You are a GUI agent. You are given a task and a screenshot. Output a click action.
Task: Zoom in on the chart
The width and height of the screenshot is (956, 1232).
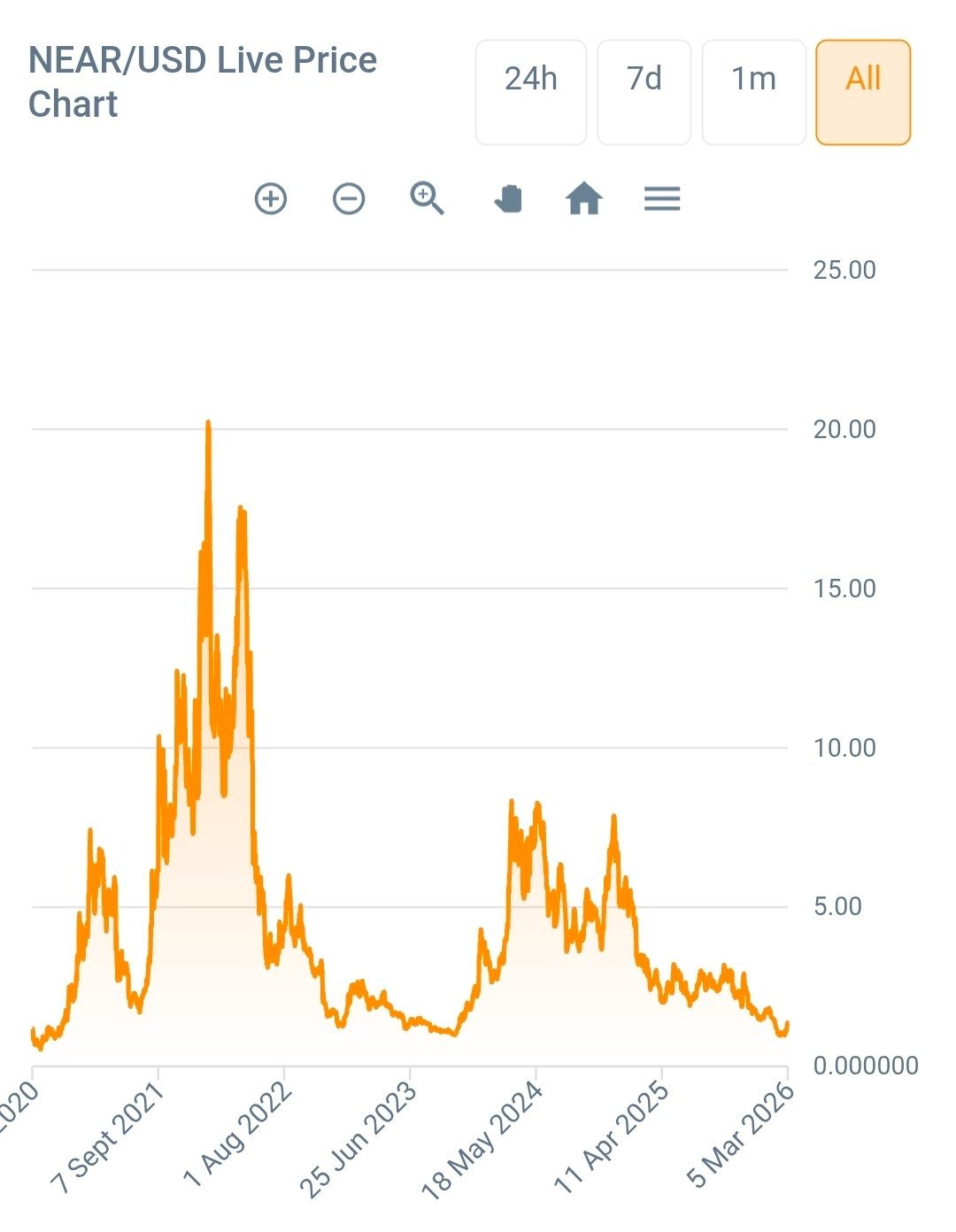pos(271,198)
